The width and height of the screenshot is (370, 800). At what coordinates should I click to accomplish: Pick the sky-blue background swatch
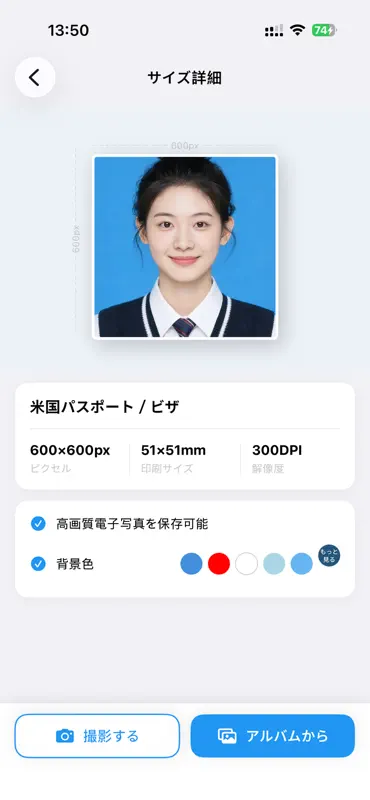click(x=302, y=564)
